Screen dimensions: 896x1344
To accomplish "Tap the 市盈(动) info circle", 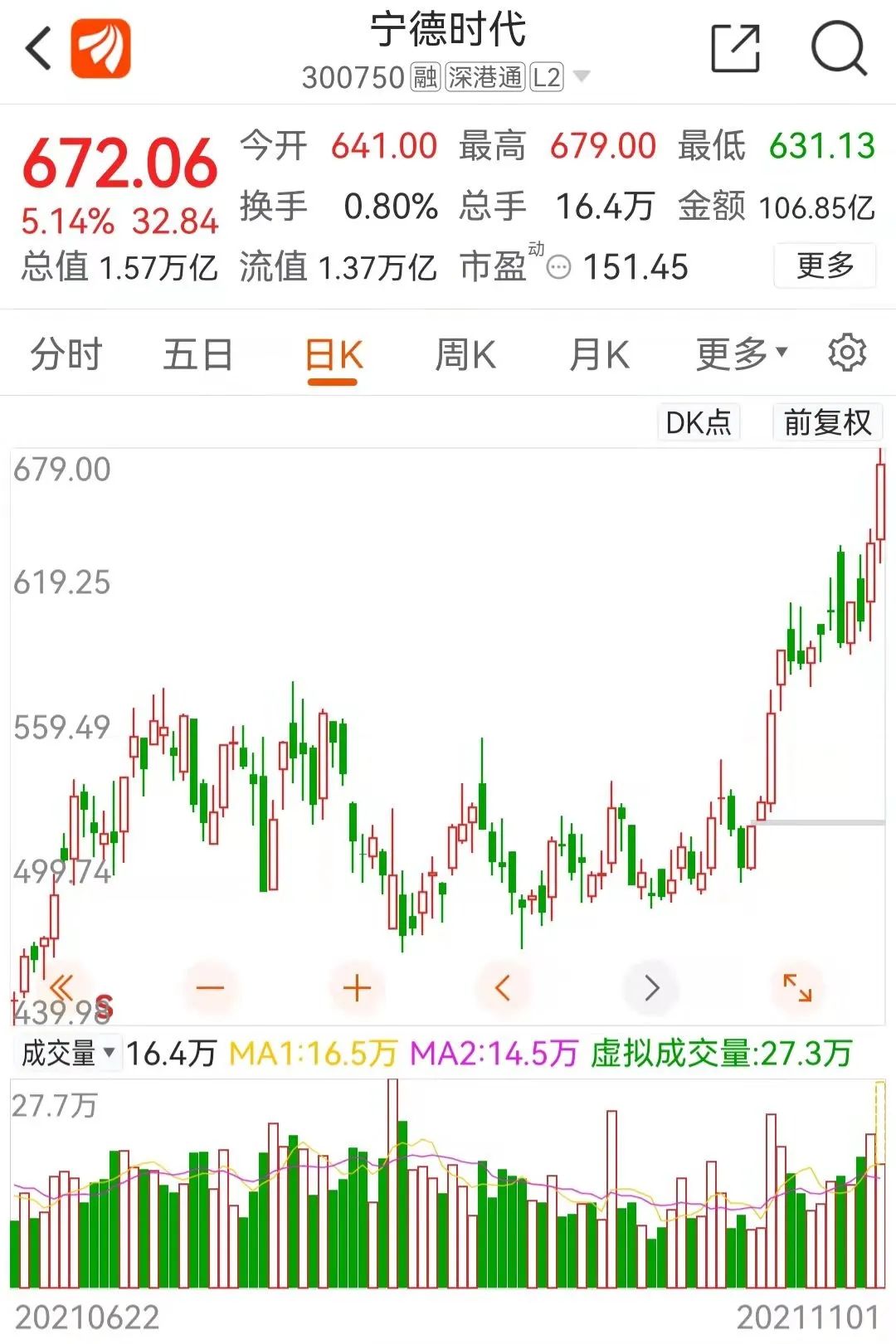I will tap(557, 267).
